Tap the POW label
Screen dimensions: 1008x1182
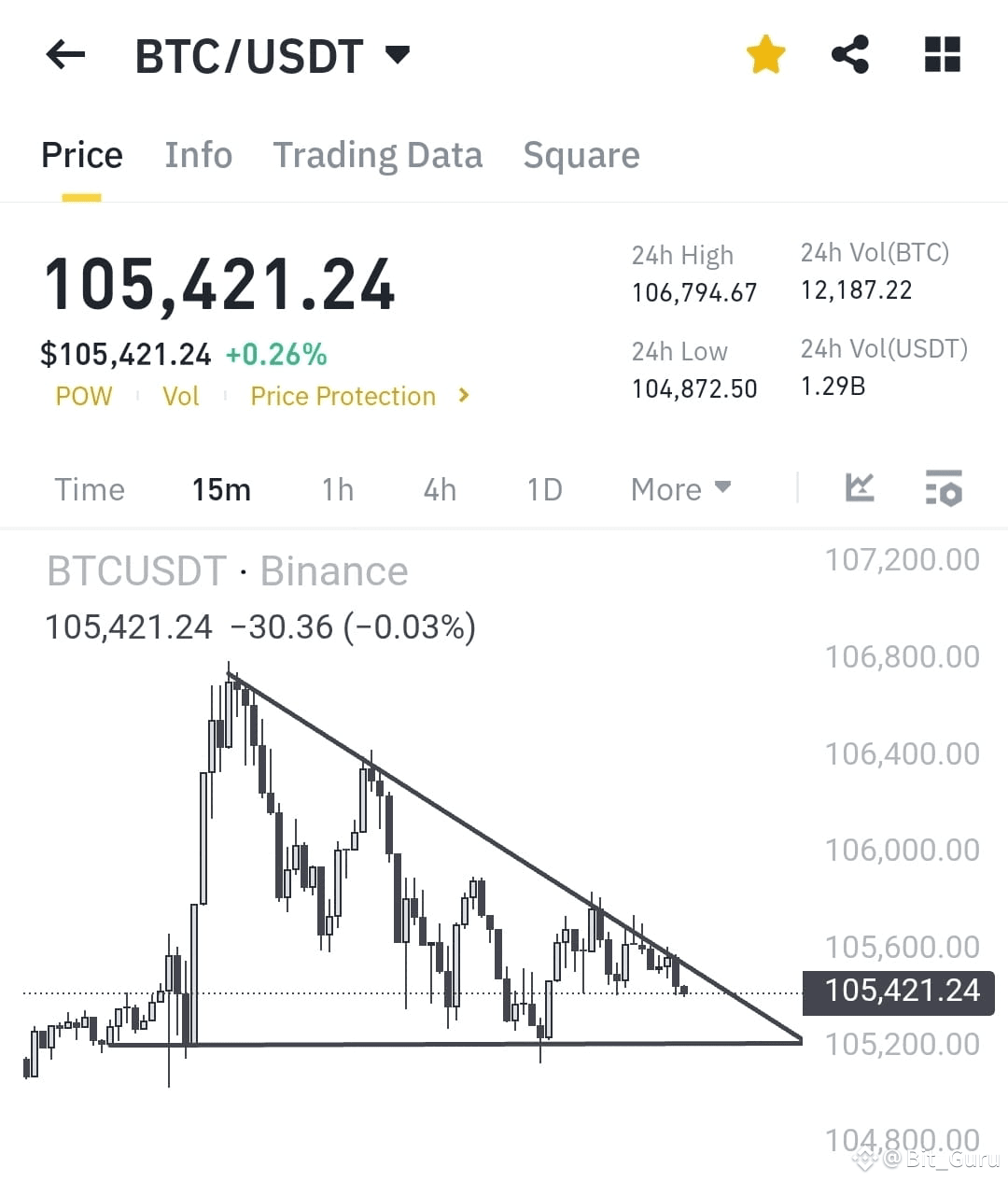[x=83, y=396]
